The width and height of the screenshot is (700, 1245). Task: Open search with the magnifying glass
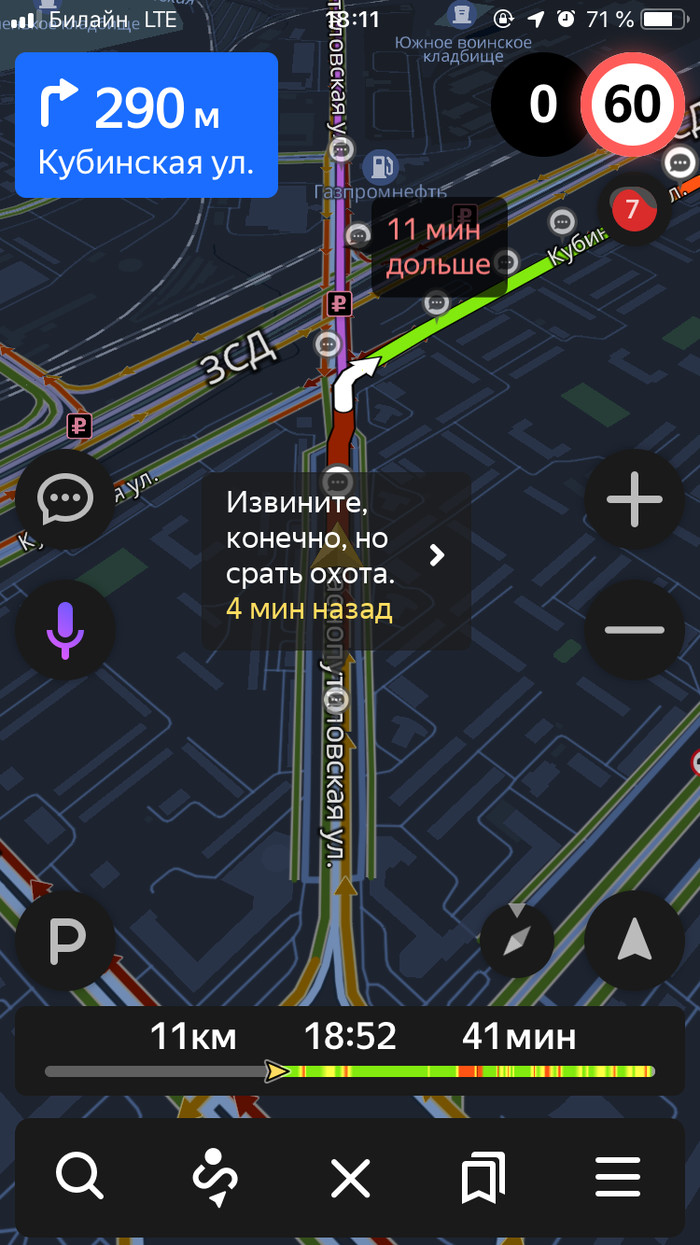[x=79, y=1177]
